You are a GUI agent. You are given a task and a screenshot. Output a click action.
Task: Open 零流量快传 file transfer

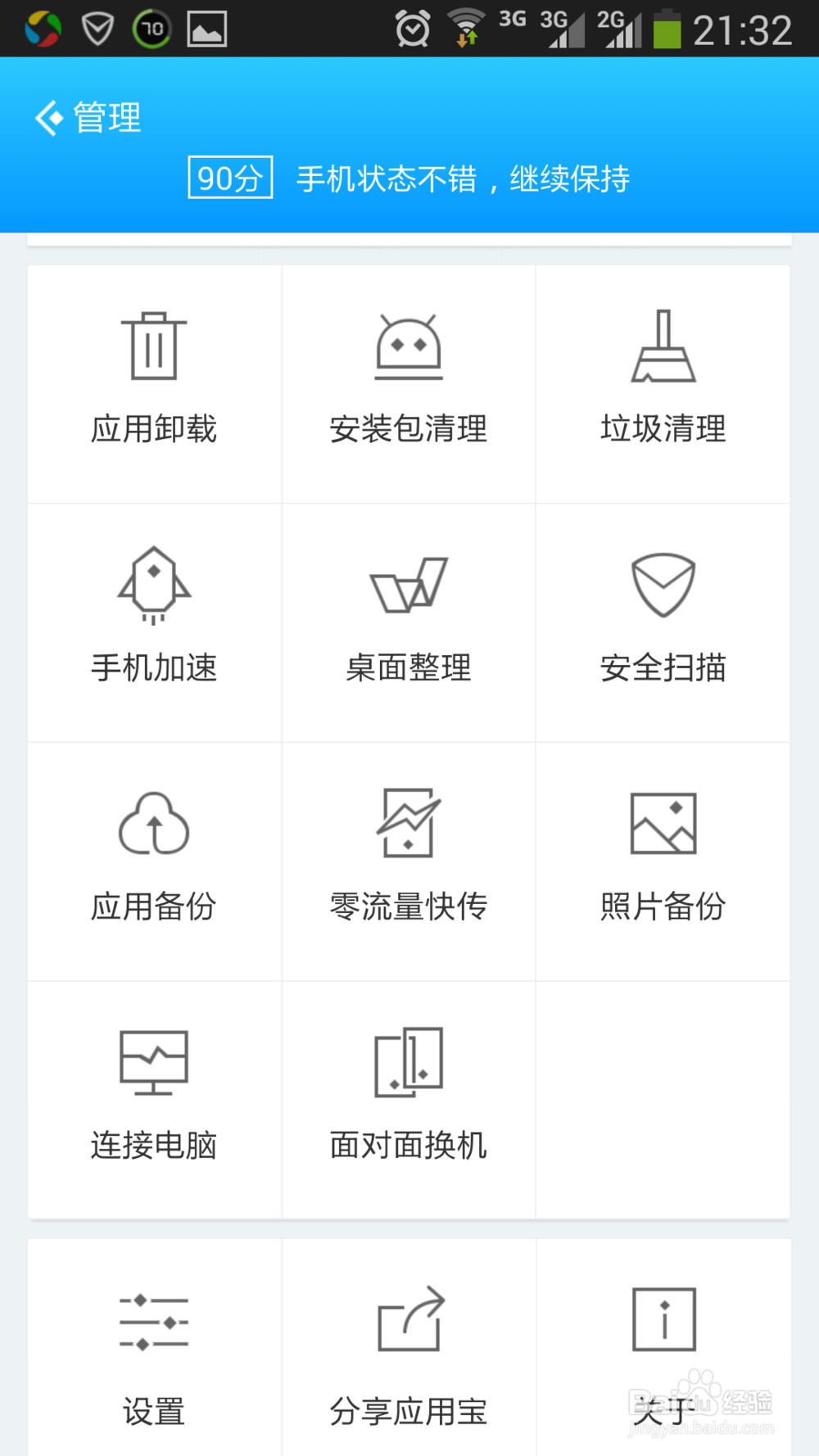point(409,860)
